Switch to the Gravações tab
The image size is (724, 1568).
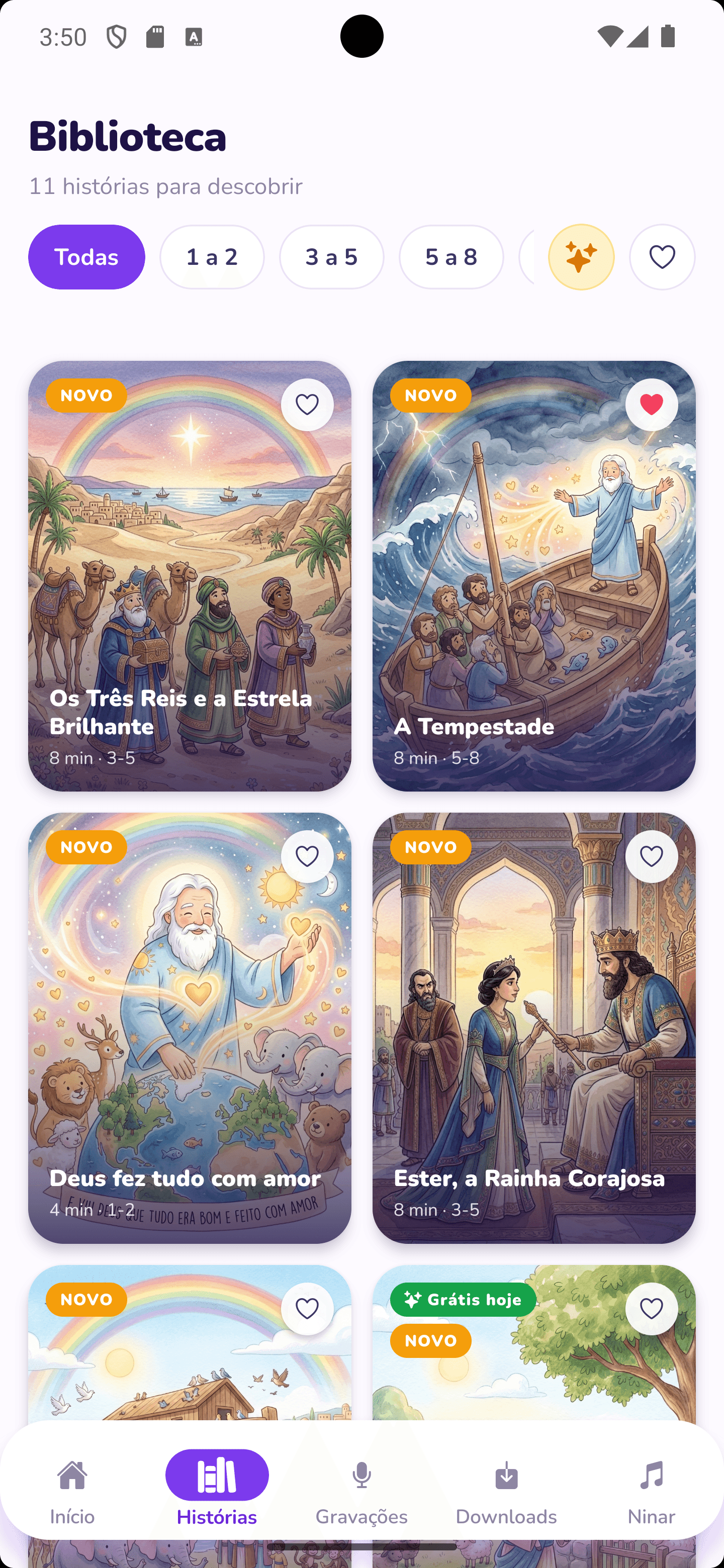[x=361, y=1491]
